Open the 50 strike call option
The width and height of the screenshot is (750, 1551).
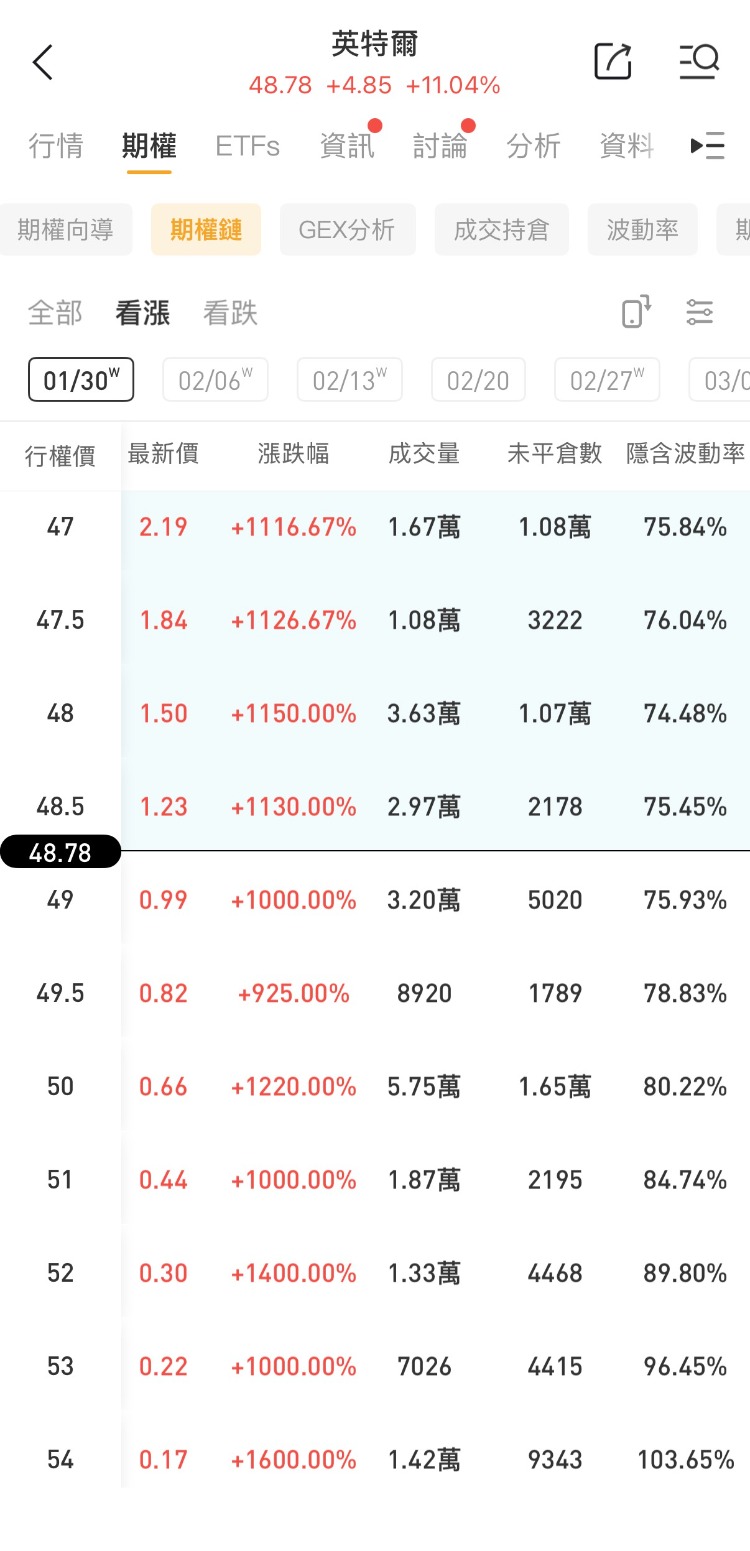pyautogui.click(x=400, y=1087)
